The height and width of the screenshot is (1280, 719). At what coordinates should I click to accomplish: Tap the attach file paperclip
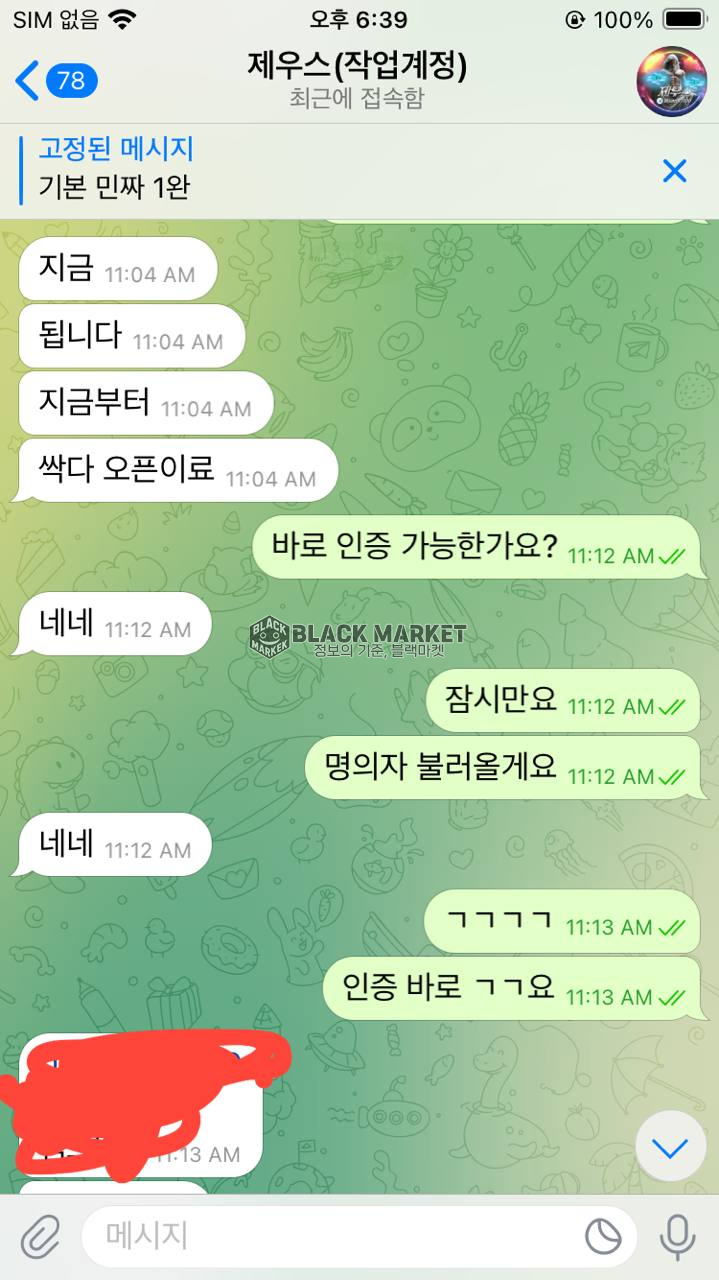(x=39, y=1237)
